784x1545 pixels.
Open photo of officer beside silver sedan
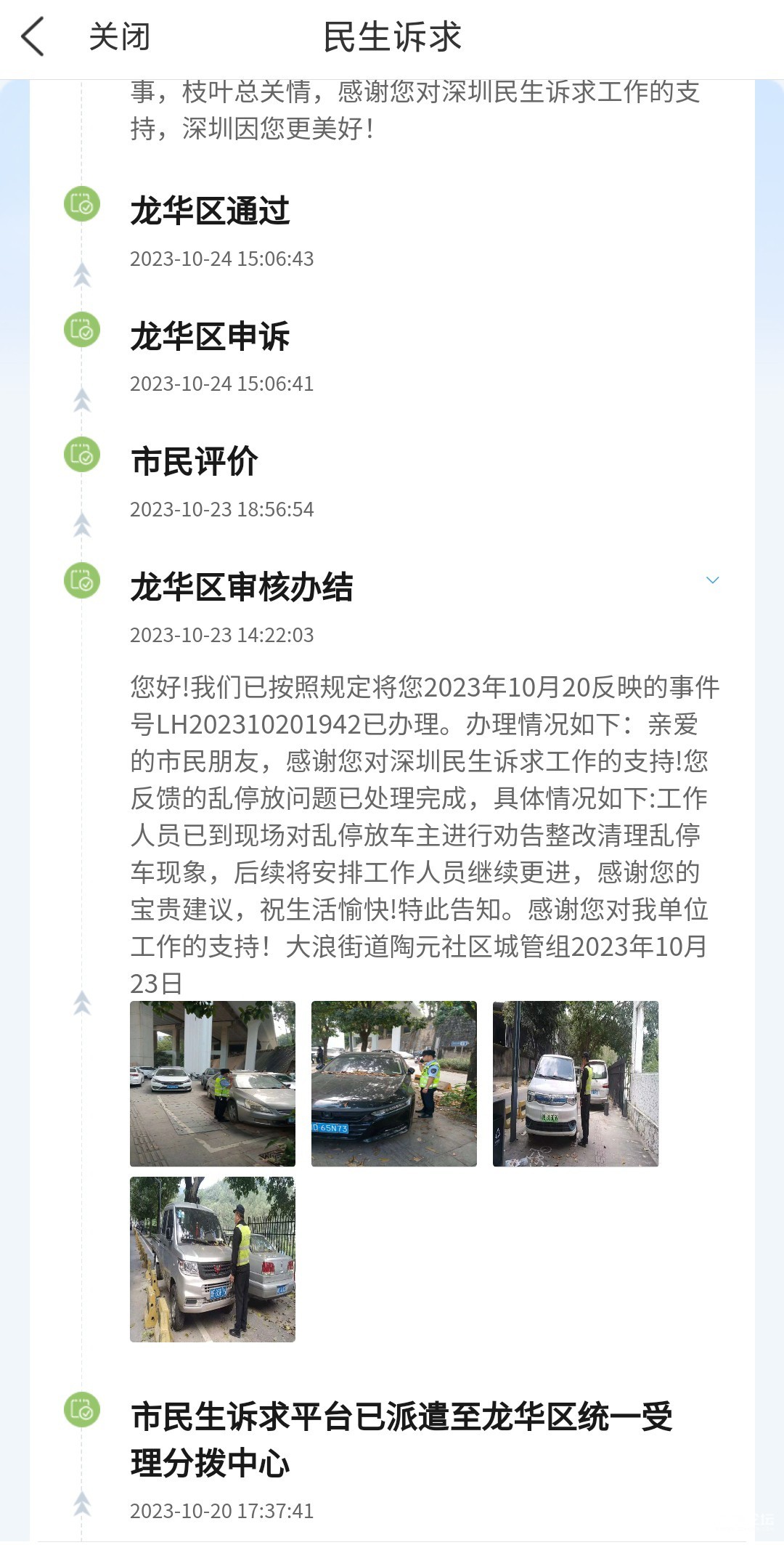[213, 1084]
